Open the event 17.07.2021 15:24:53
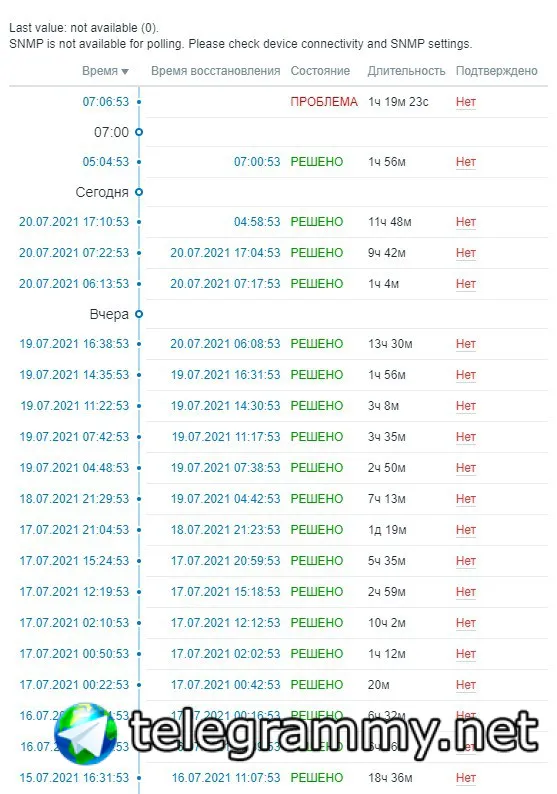 click(x=74, y=561)
